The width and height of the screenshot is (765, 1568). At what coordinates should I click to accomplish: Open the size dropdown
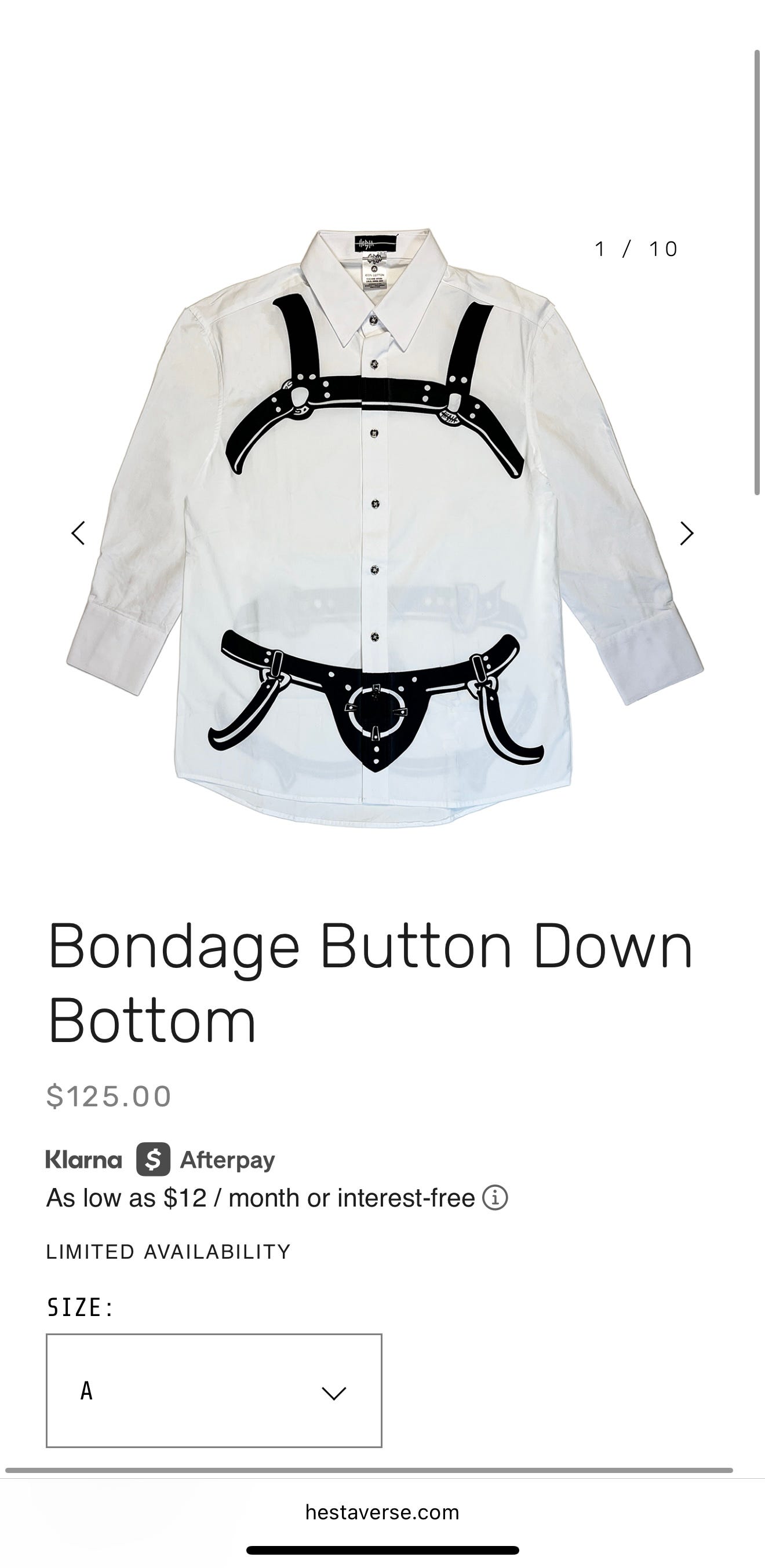214,1391
